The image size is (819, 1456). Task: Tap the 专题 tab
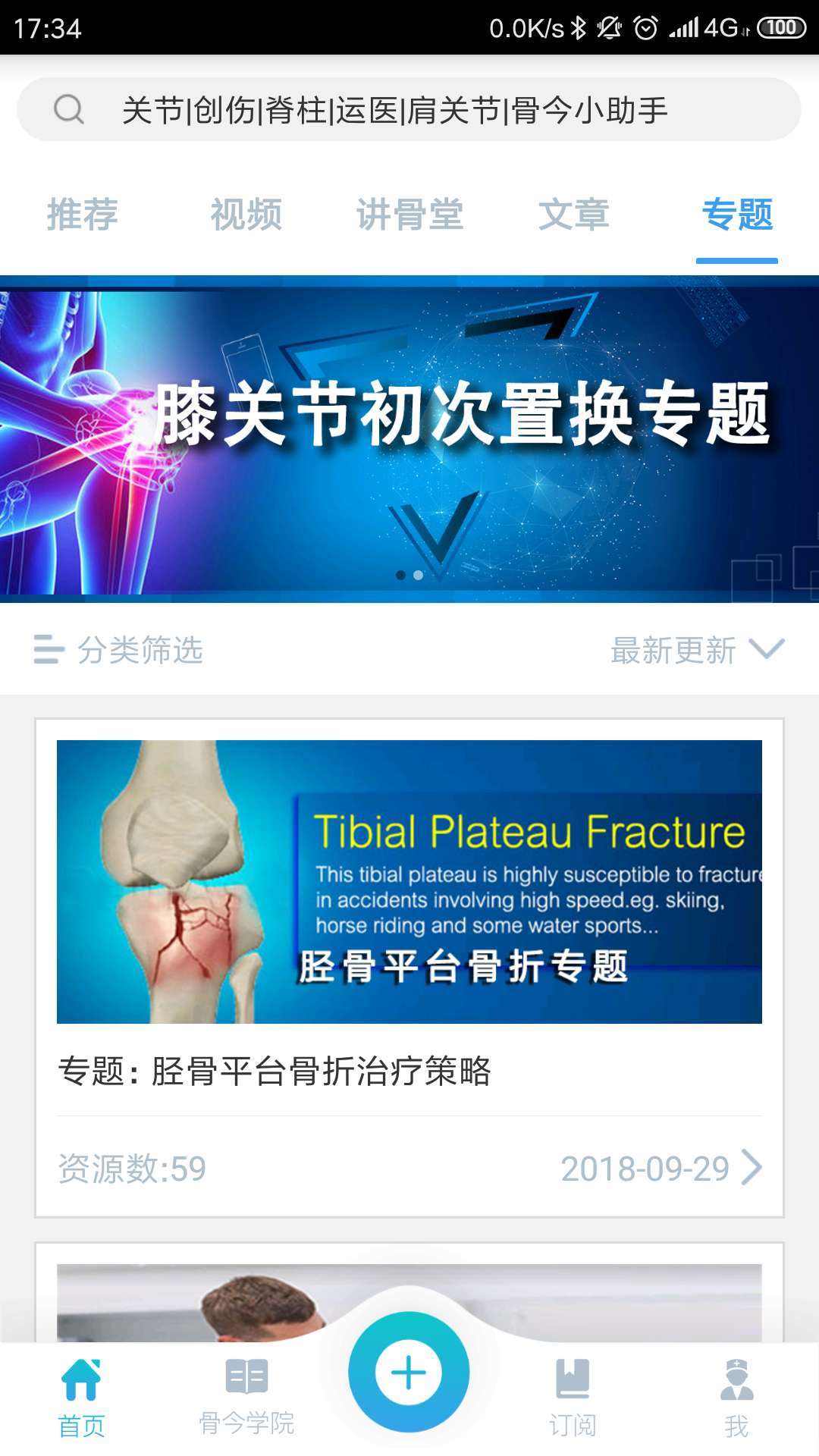(737, 215)
